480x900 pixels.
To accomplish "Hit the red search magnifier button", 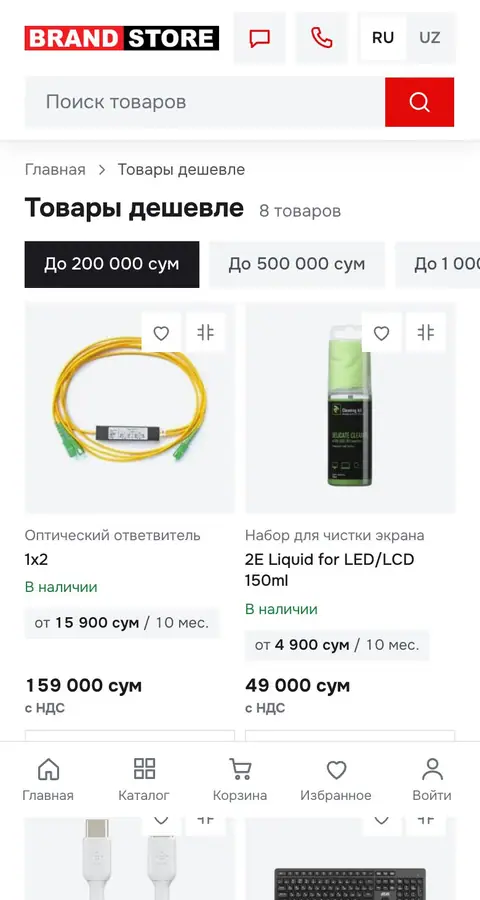I will click(x=420, y=102).
